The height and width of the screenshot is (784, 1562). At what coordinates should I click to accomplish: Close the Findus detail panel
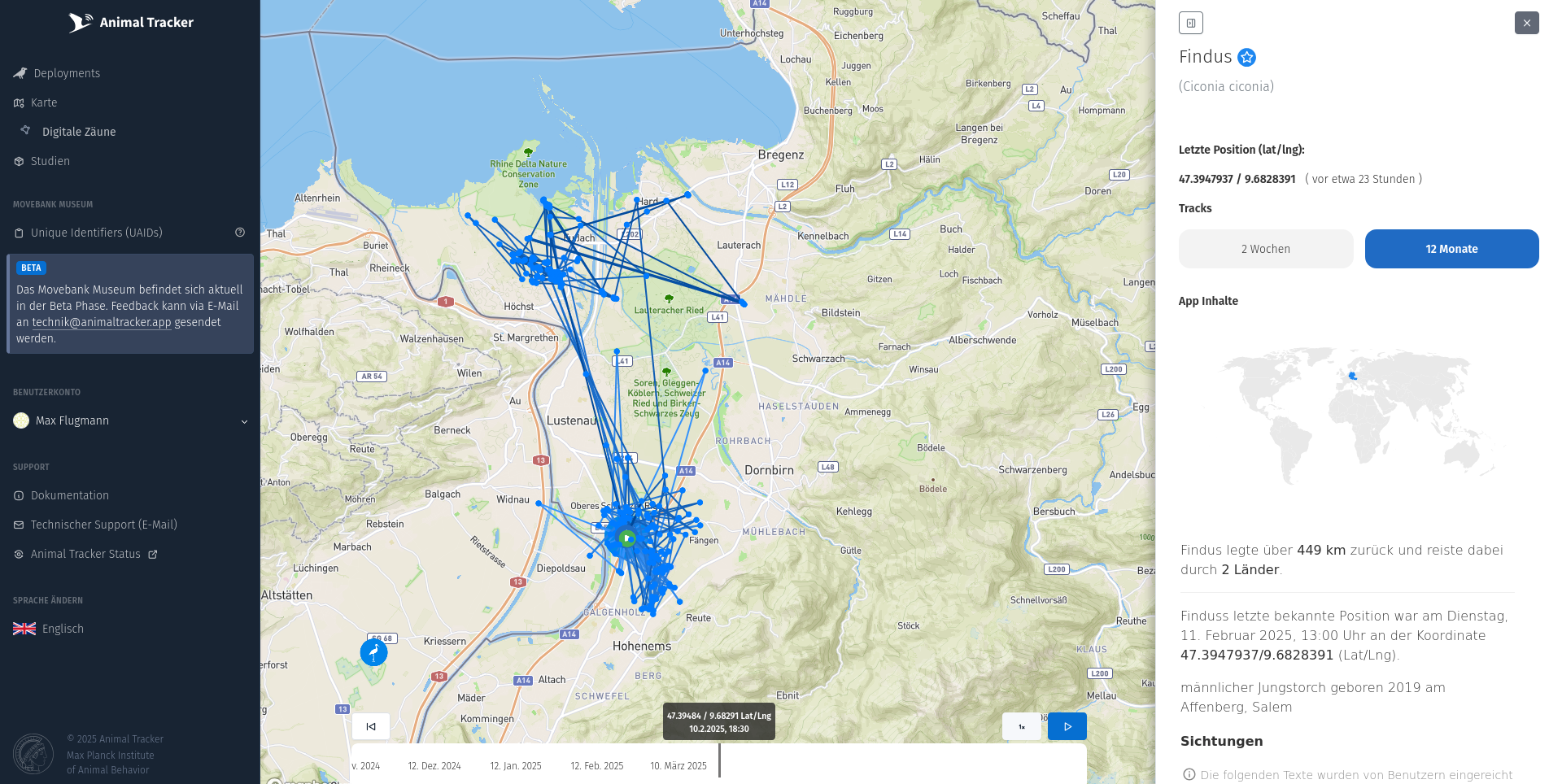click(1526, 23)
